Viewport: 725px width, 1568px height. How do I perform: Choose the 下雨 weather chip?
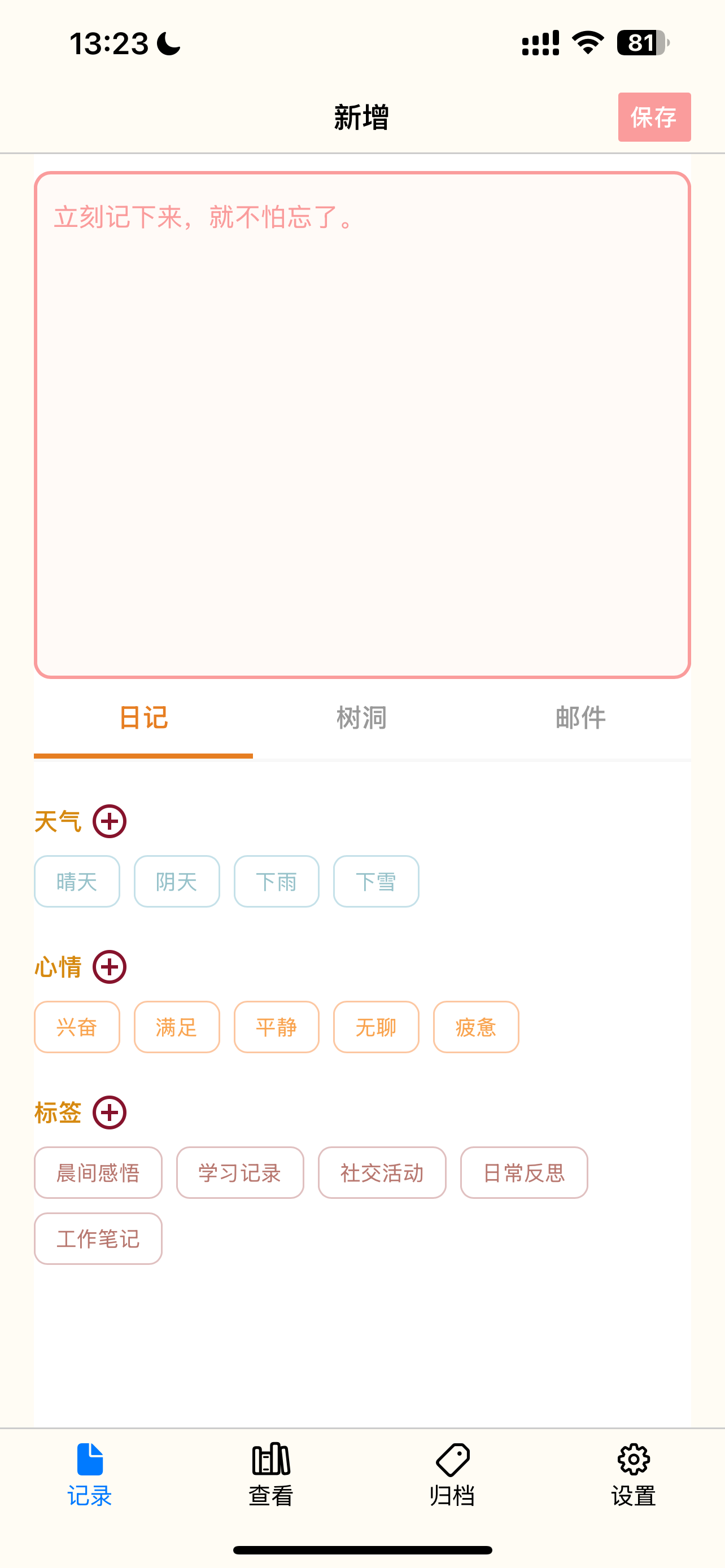pyautogui.click(x=276, y=882)
